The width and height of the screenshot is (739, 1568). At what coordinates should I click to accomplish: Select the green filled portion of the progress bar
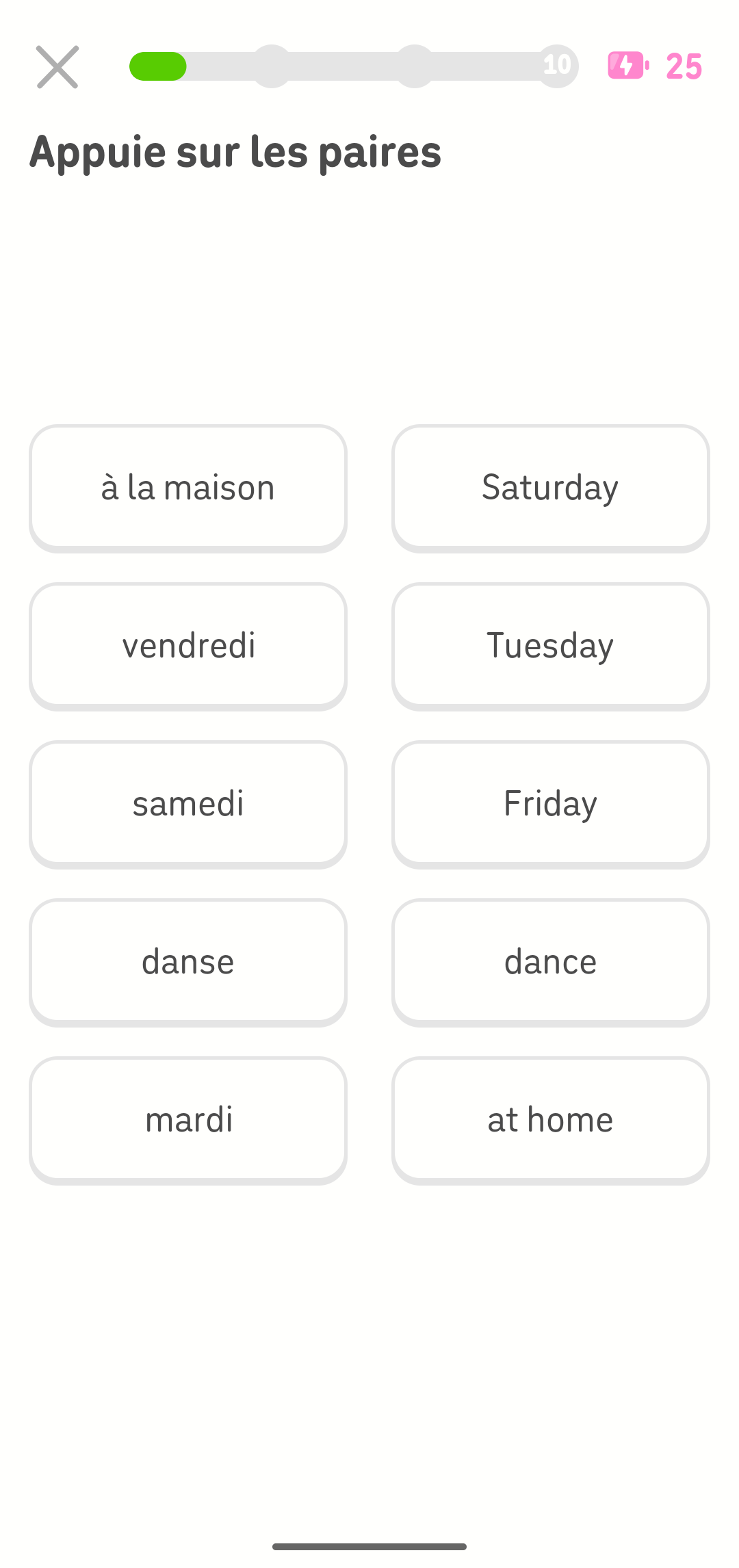(157, 66)
